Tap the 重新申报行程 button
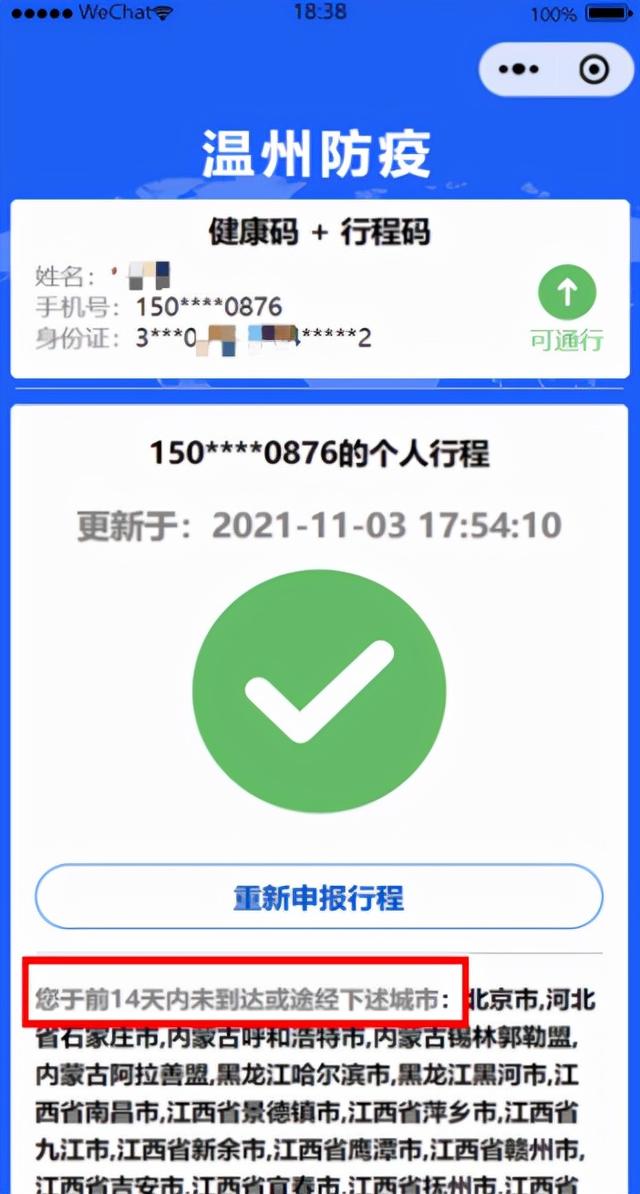 point(318,897)
